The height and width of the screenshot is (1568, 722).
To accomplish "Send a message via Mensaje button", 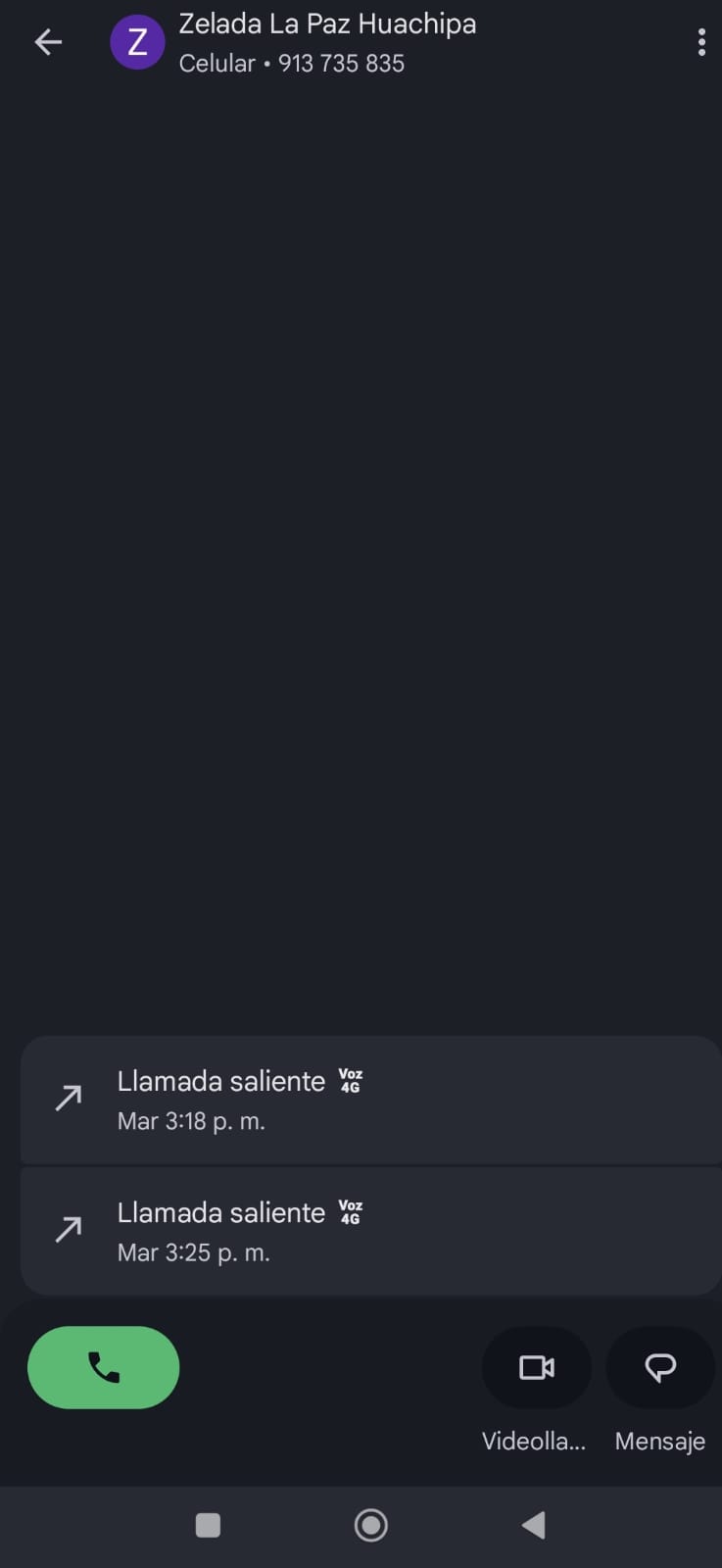I will click(660, 1367).
